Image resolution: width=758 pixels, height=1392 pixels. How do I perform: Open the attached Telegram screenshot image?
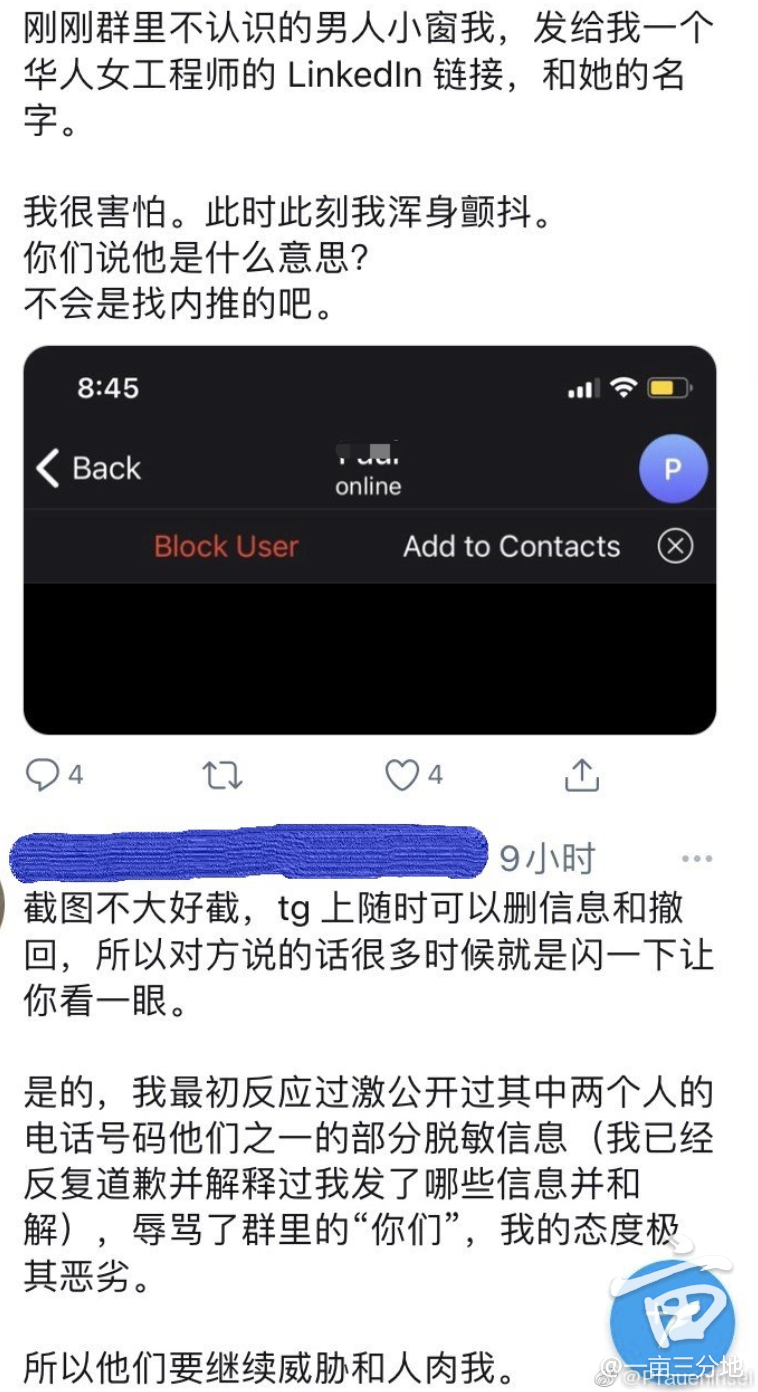point(369,540)
